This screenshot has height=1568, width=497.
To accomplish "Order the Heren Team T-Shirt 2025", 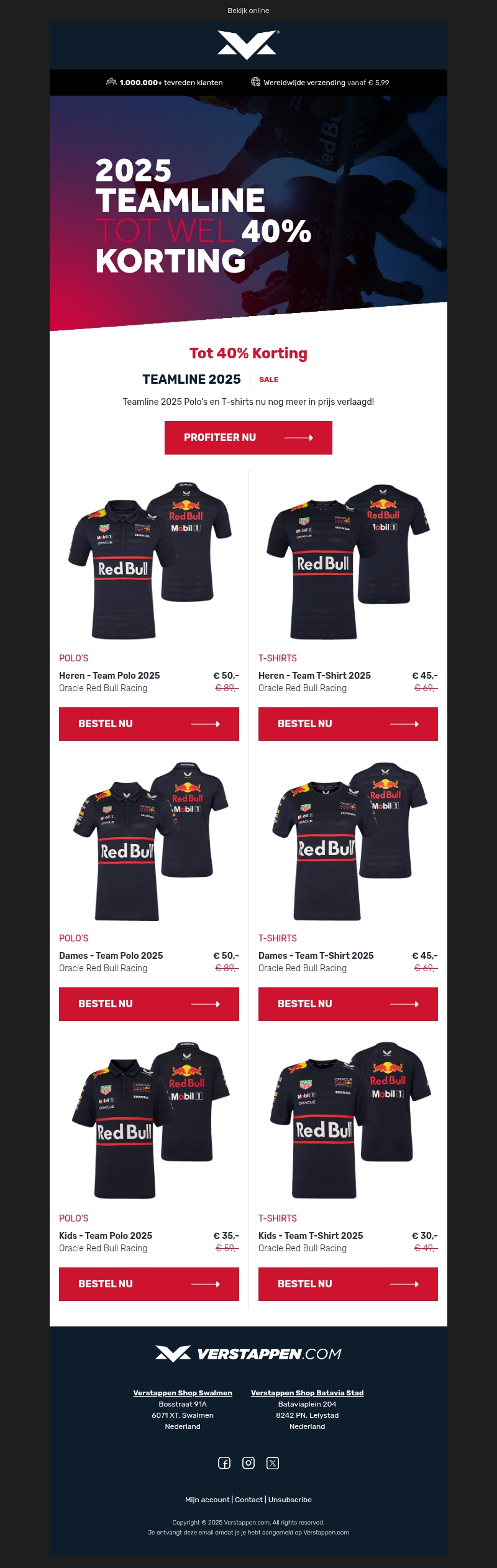I will (x=348, y=723).
